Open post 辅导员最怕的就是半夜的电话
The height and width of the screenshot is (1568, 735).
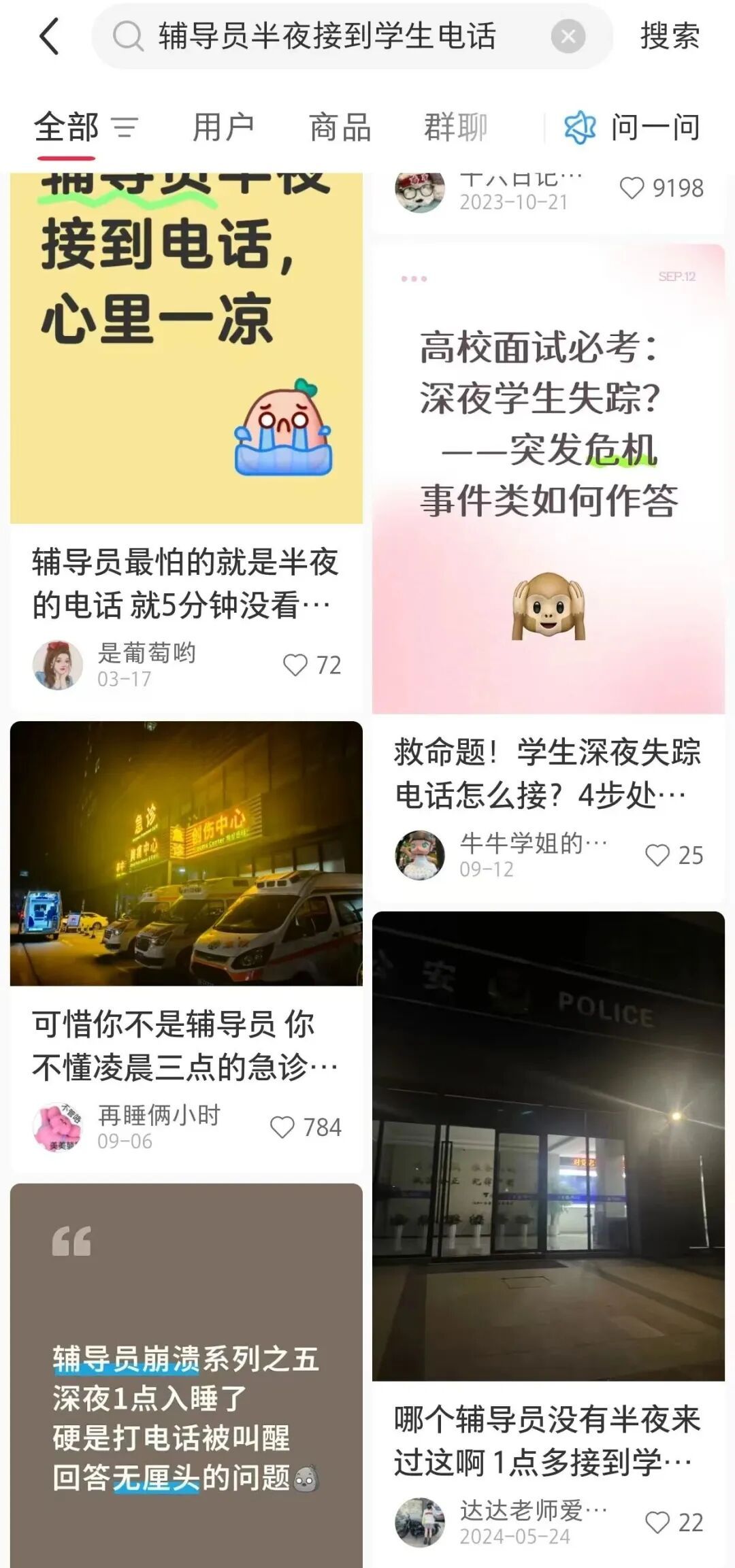pos(185,583)
